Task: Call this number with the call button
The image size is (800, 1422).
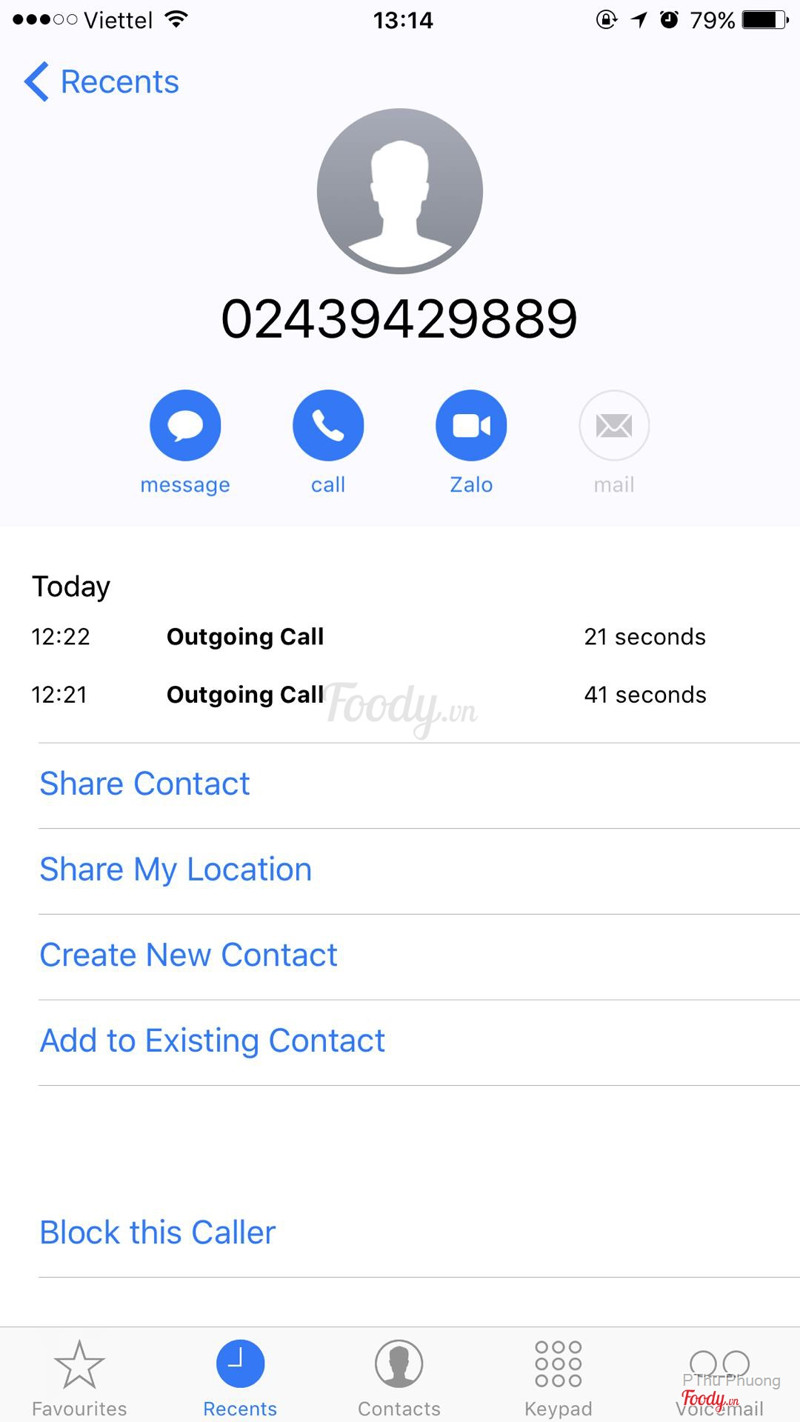Action: click(x=328, y=426)
